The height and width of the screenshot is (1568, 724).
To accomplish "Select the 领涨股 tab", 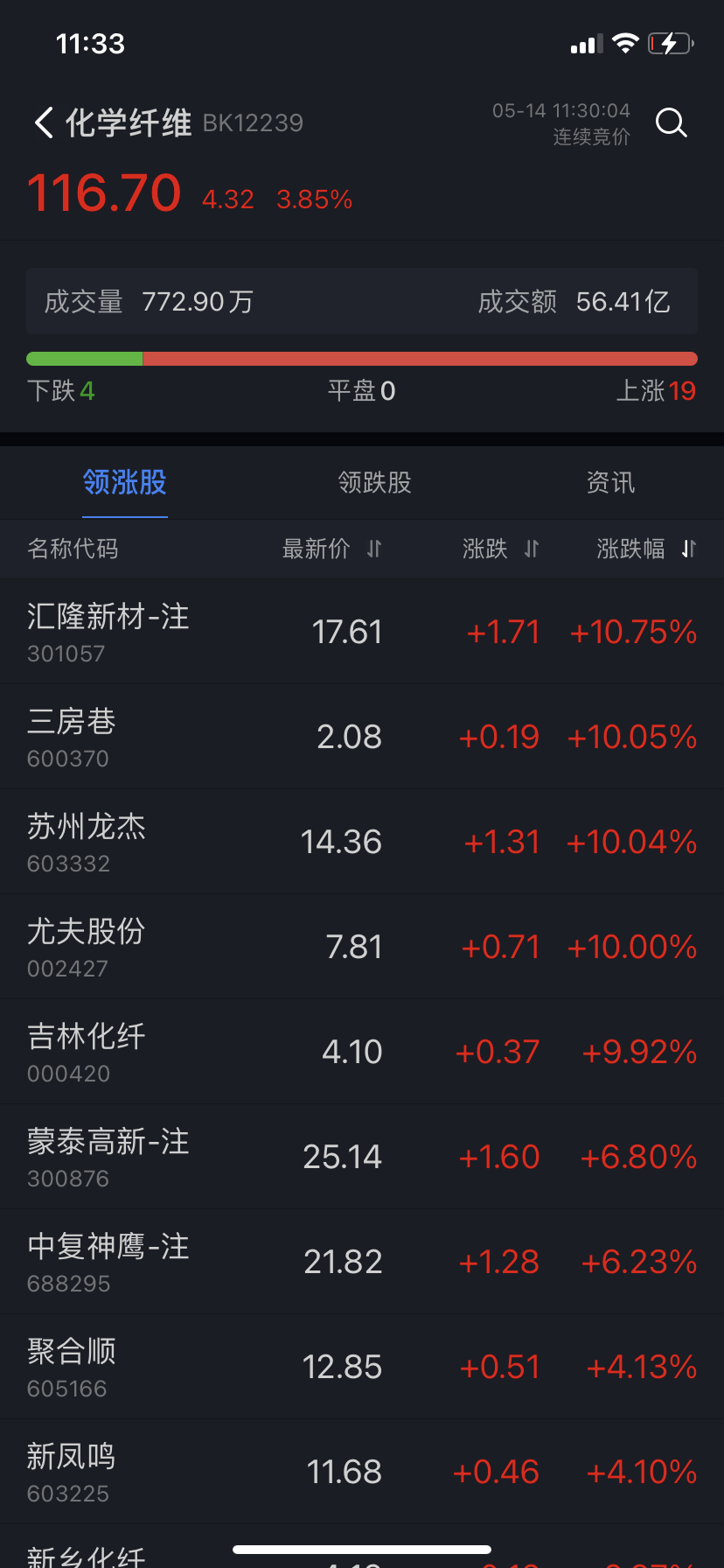I will [x=125, y=482].
